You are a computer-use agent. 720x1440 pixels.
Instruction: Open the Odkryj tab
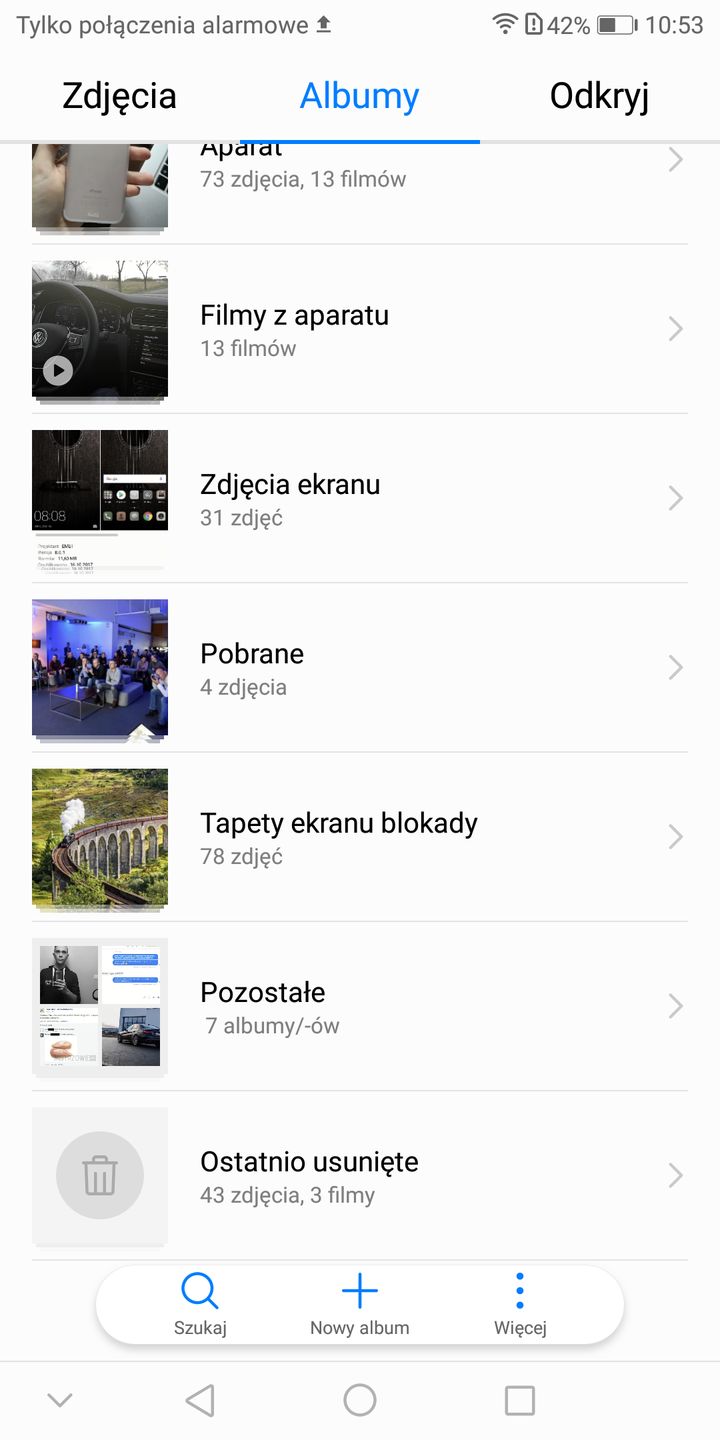click(598, 96)
